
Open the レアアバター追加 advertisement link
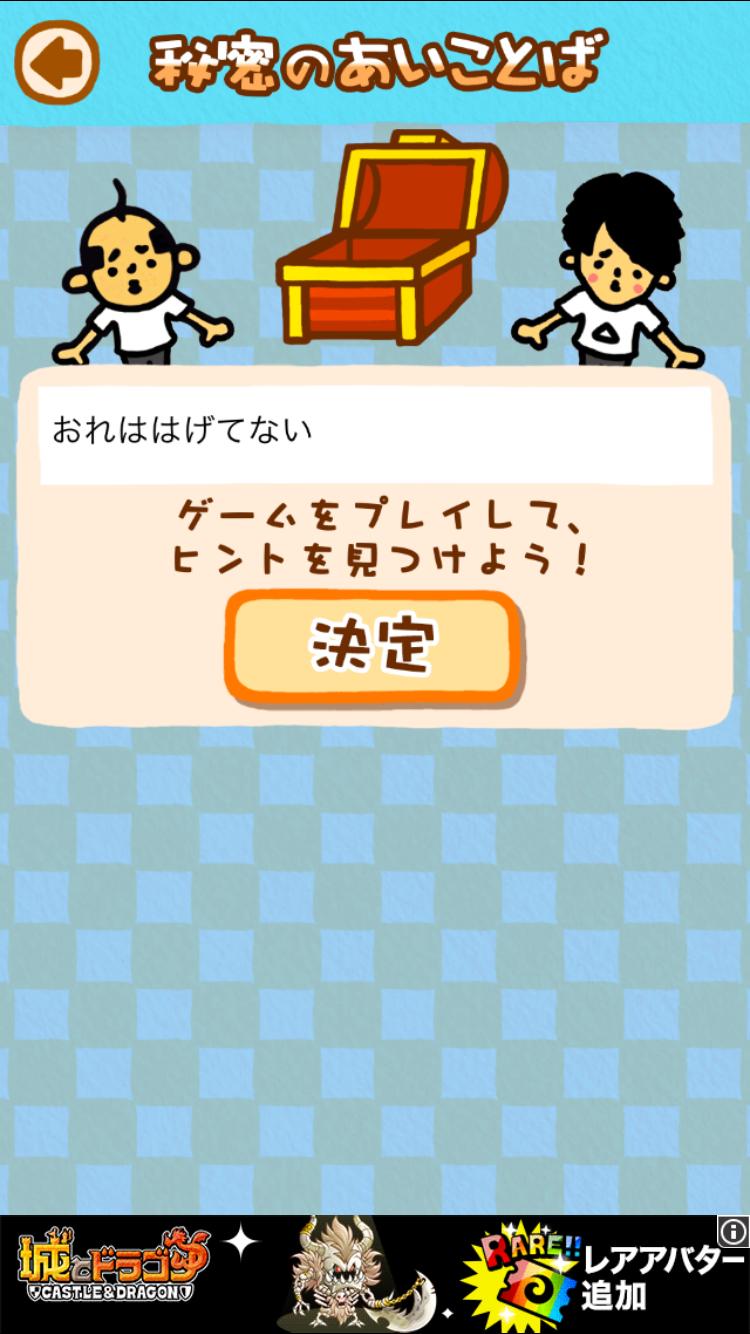tap(645, 1280)
